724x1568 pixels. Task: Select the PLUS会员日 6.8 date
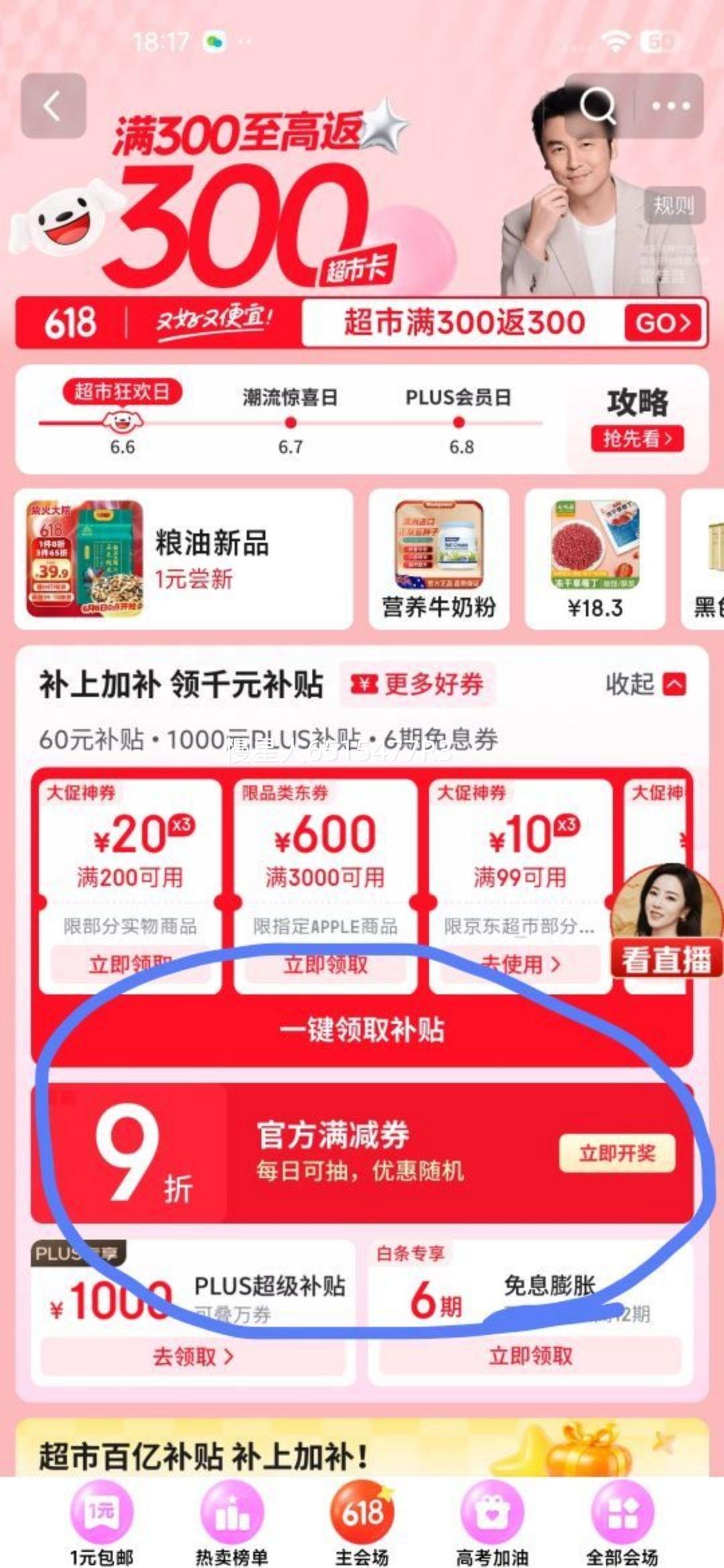(459, 422)
